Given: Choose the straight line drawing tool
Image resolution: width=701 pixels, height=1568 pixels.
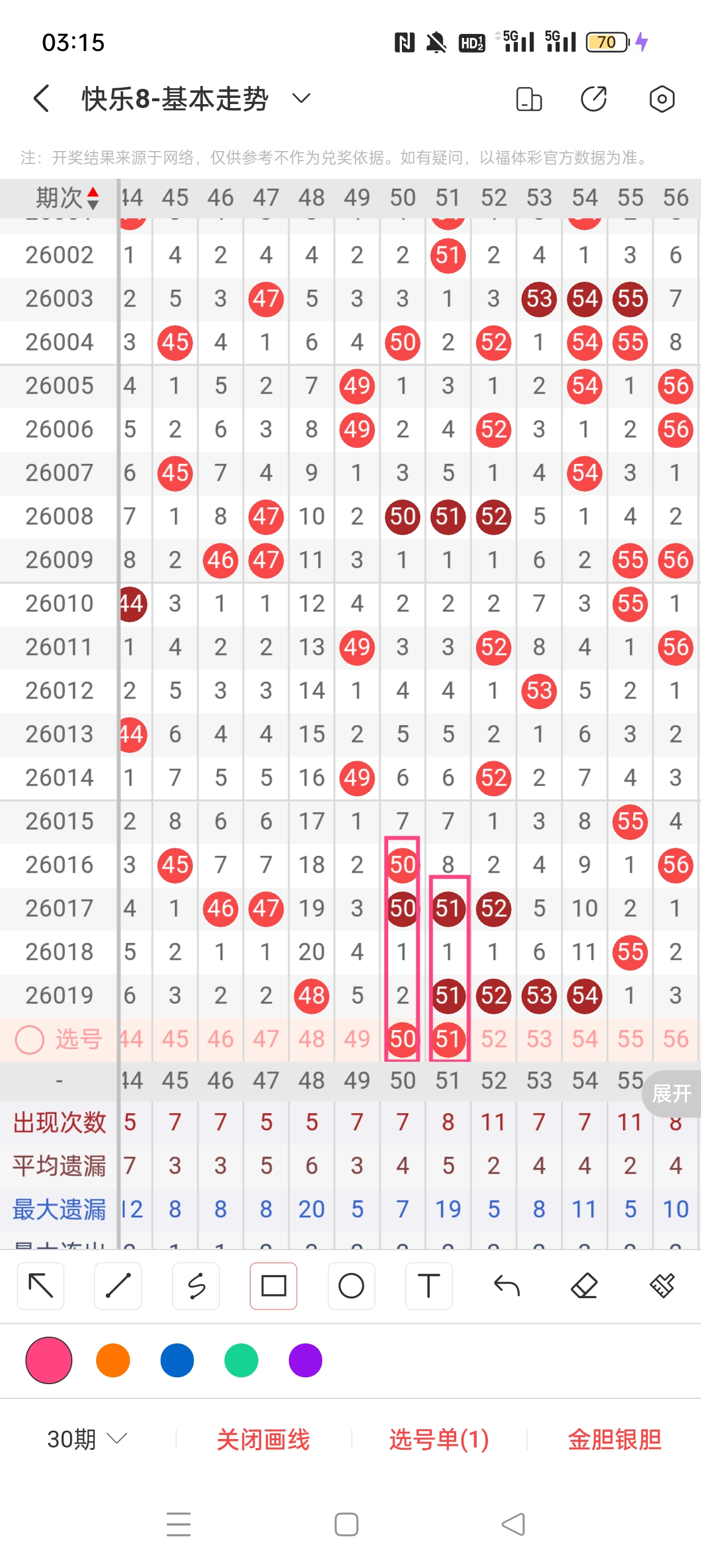Looking at the screenshot, I should [x=118, y=1286].
